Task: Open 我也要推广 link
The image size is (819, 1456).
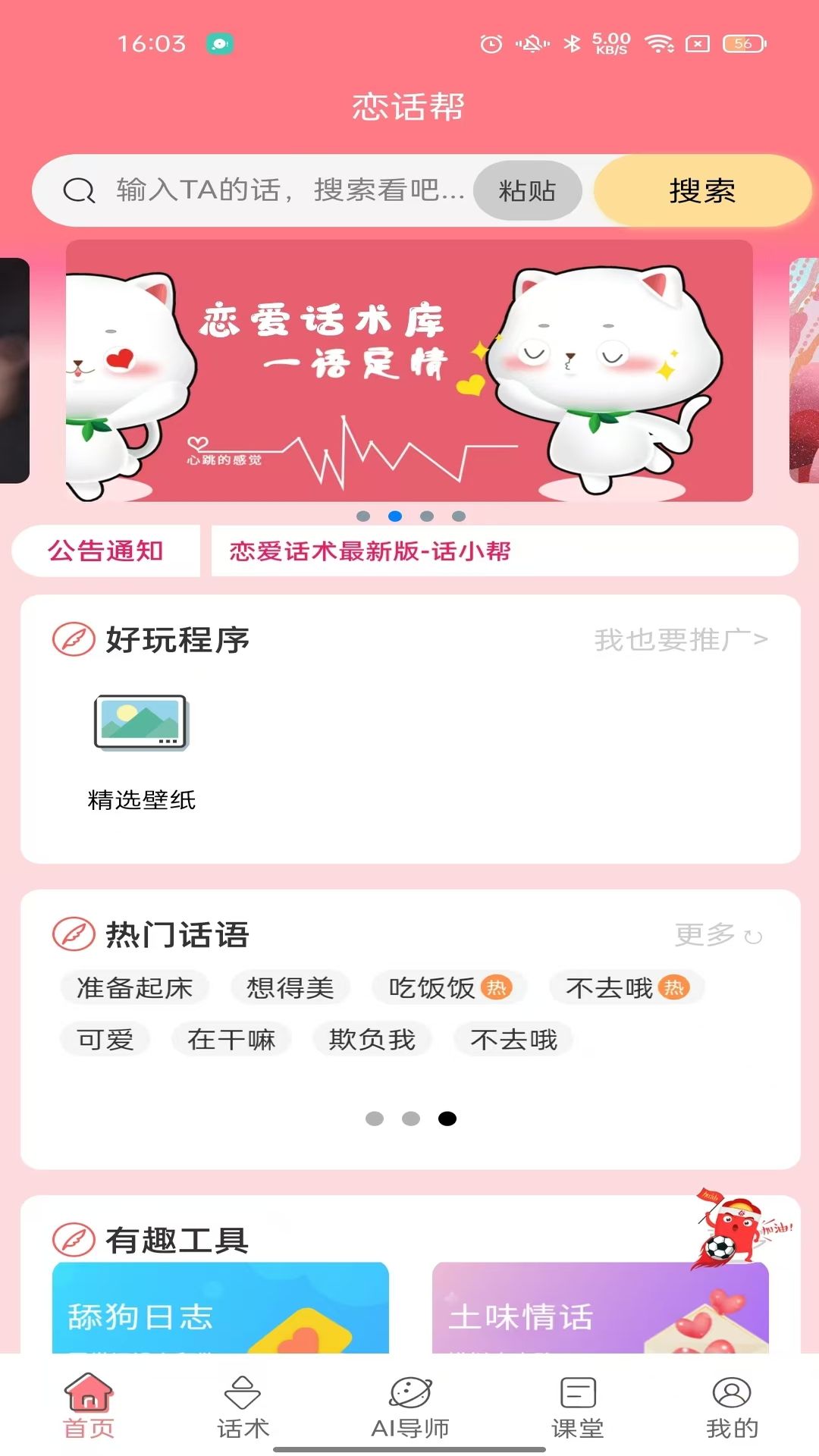Action: (x=680, y=640)
